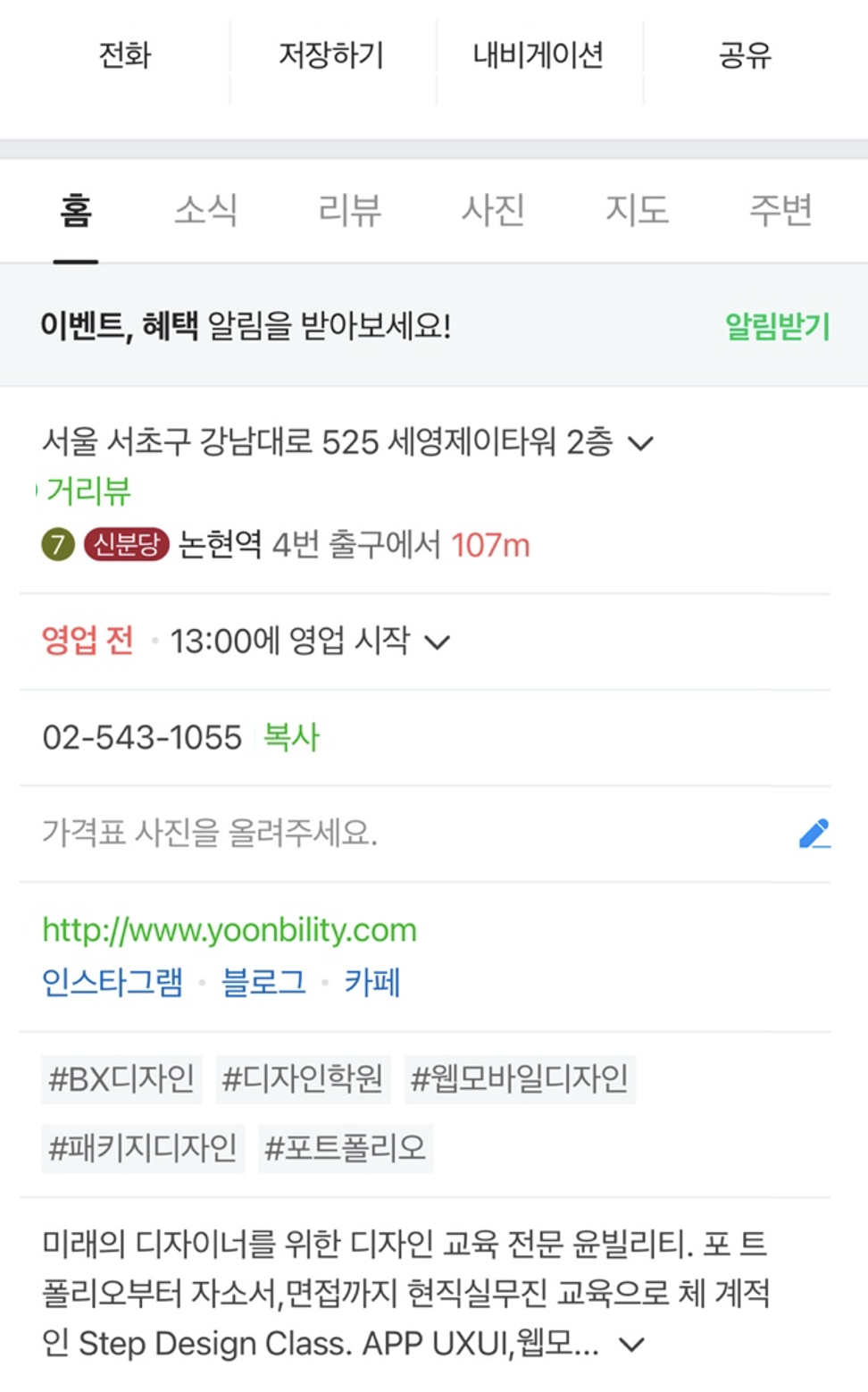Open the 리뷰 tab
Image resolution: width=868 pixels, height=1392 pixels.
click(x=349, y=211)
